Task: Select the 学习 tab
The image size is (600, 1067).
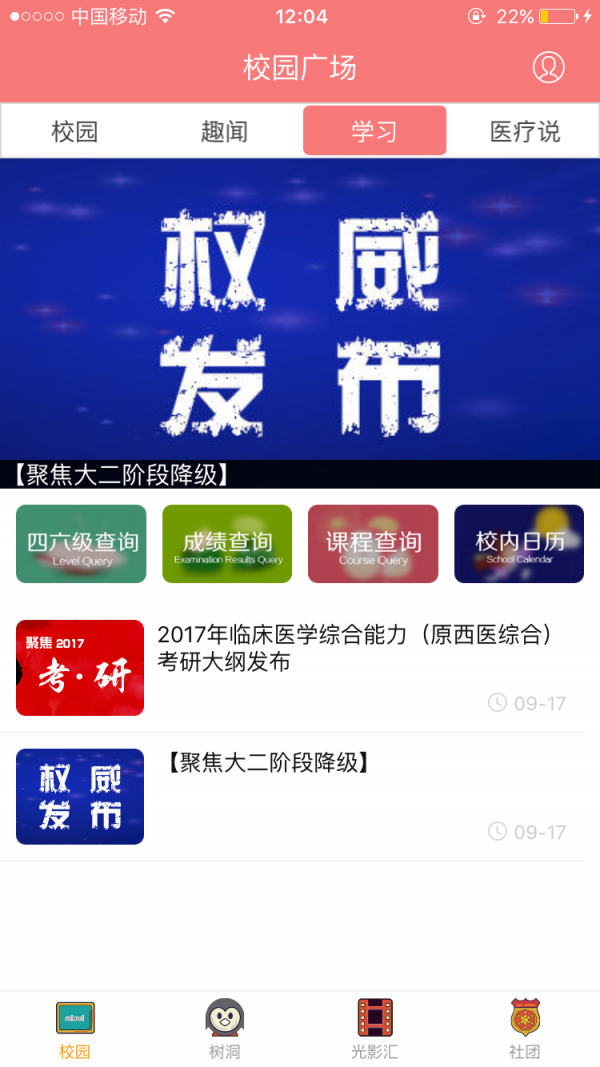Action: pyautogui.click(x=374, y=131)
